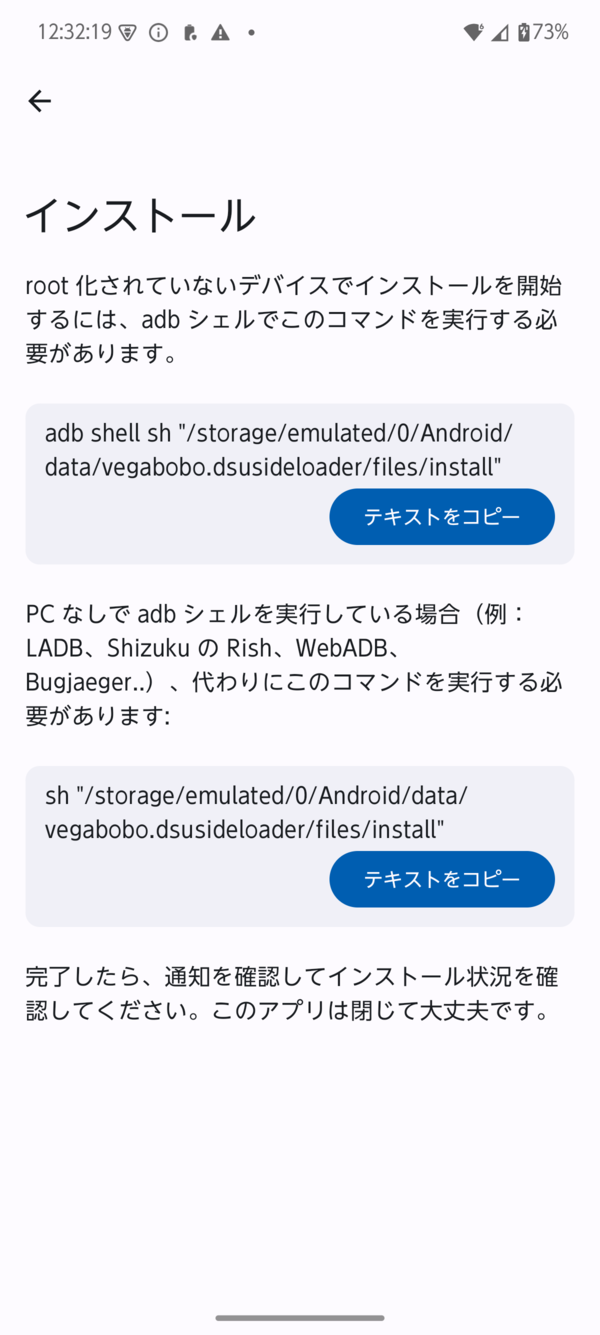The height and width of the screenshot is (1335, 600).
Task: Go back using the arrow icon
Action: pyautogui.click(x=39, y=101)
